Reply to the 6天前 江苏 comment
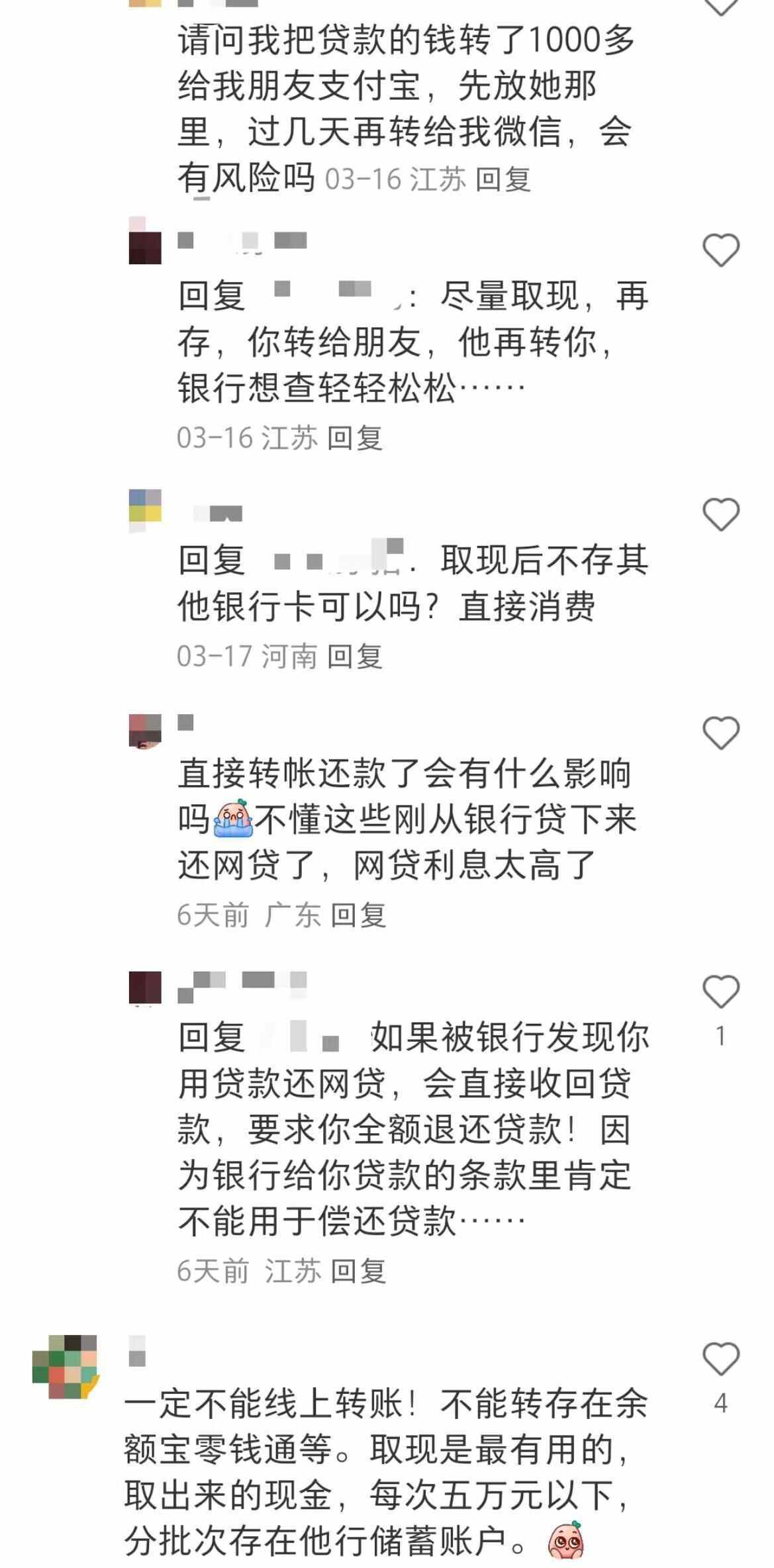The height and width of the screenshot is (1568, 774). point(358,1270)
